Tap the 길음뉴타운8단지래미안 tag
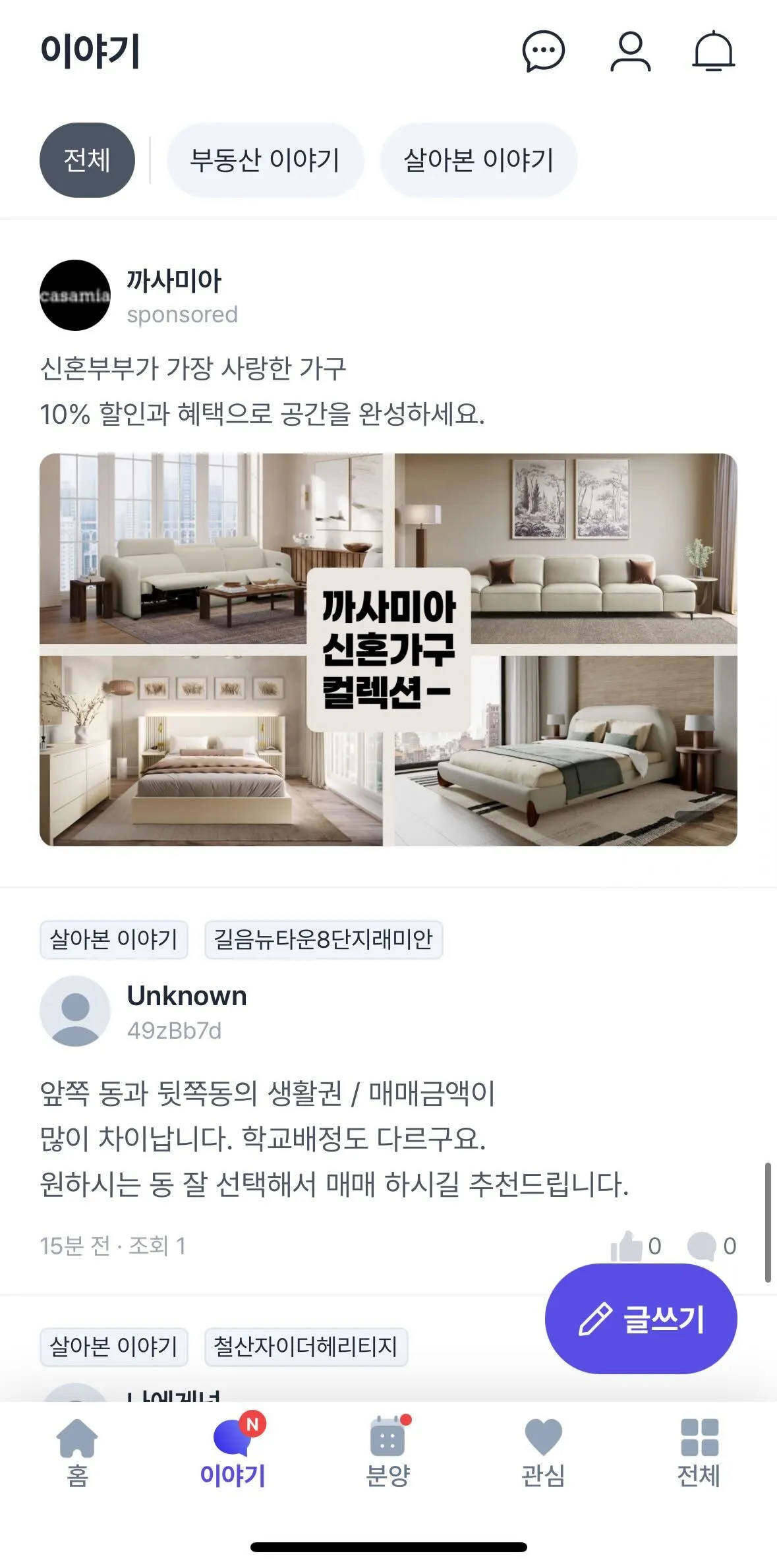This screenshot has height=1568, width=777. pyautogui.click(x=323, y=939)
